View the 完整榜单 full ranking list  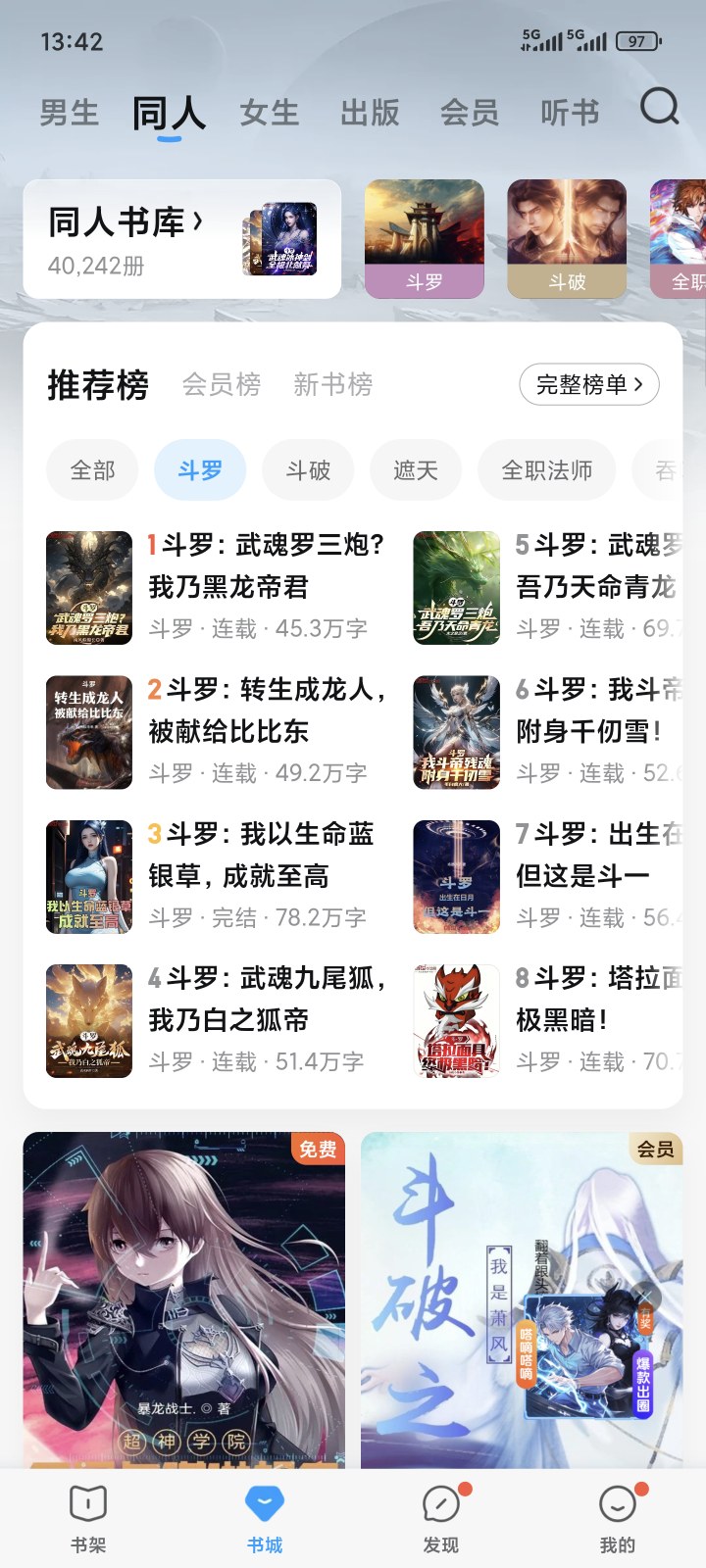point(588,384)
